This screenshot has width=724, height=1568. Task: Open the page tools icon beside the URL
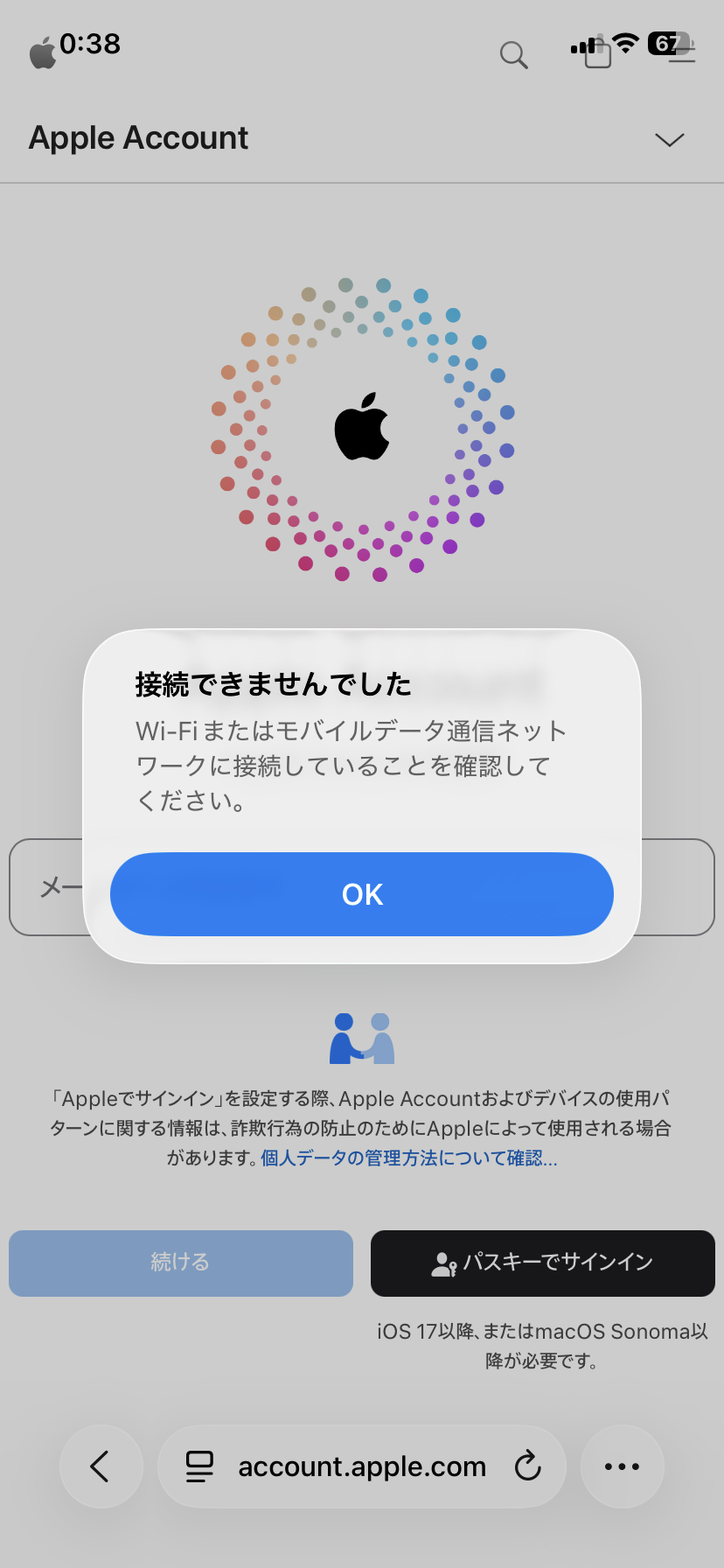199,1466
